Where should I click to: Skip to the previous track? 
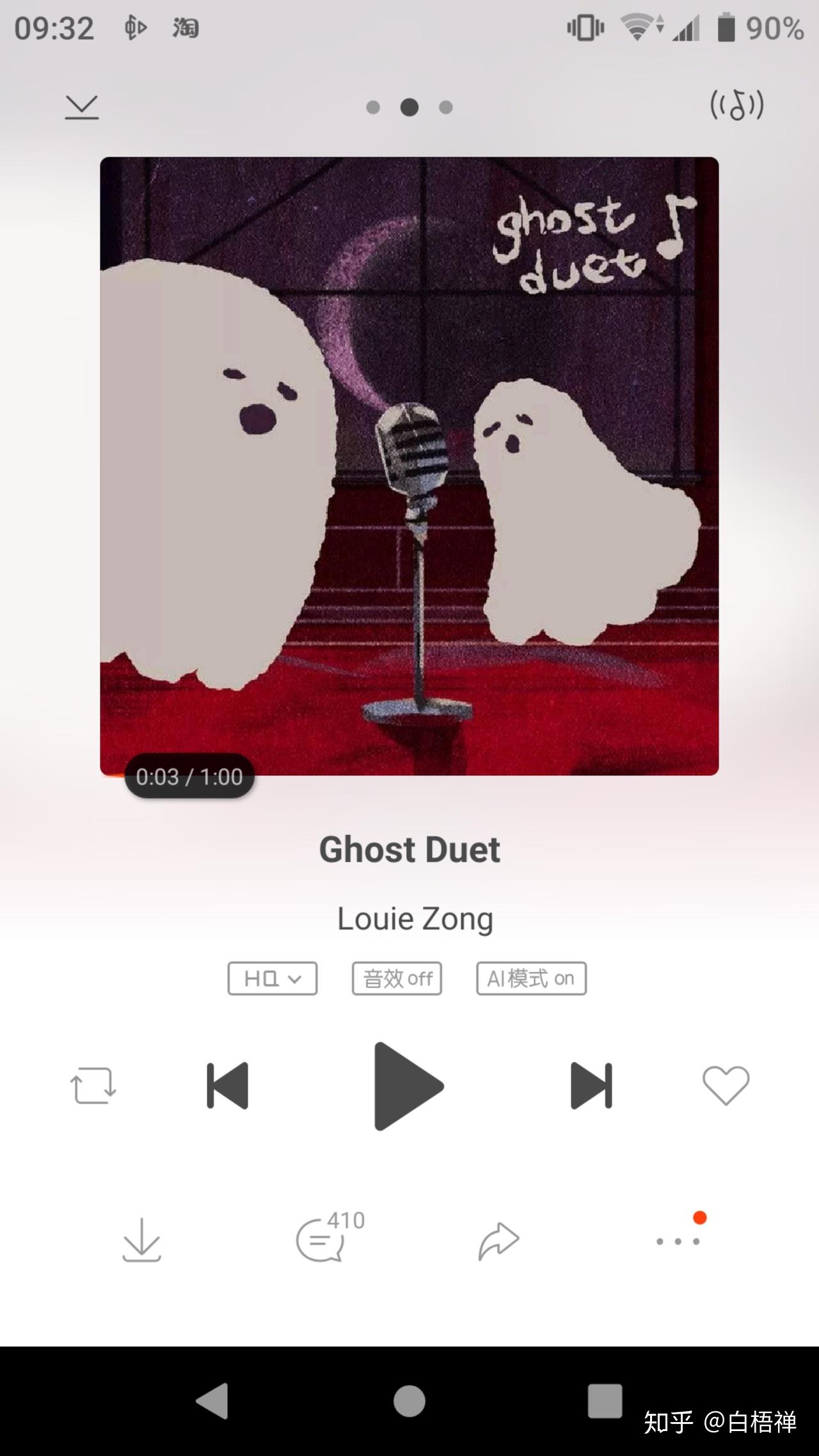pyautogui.click(x=228, y=1086)
